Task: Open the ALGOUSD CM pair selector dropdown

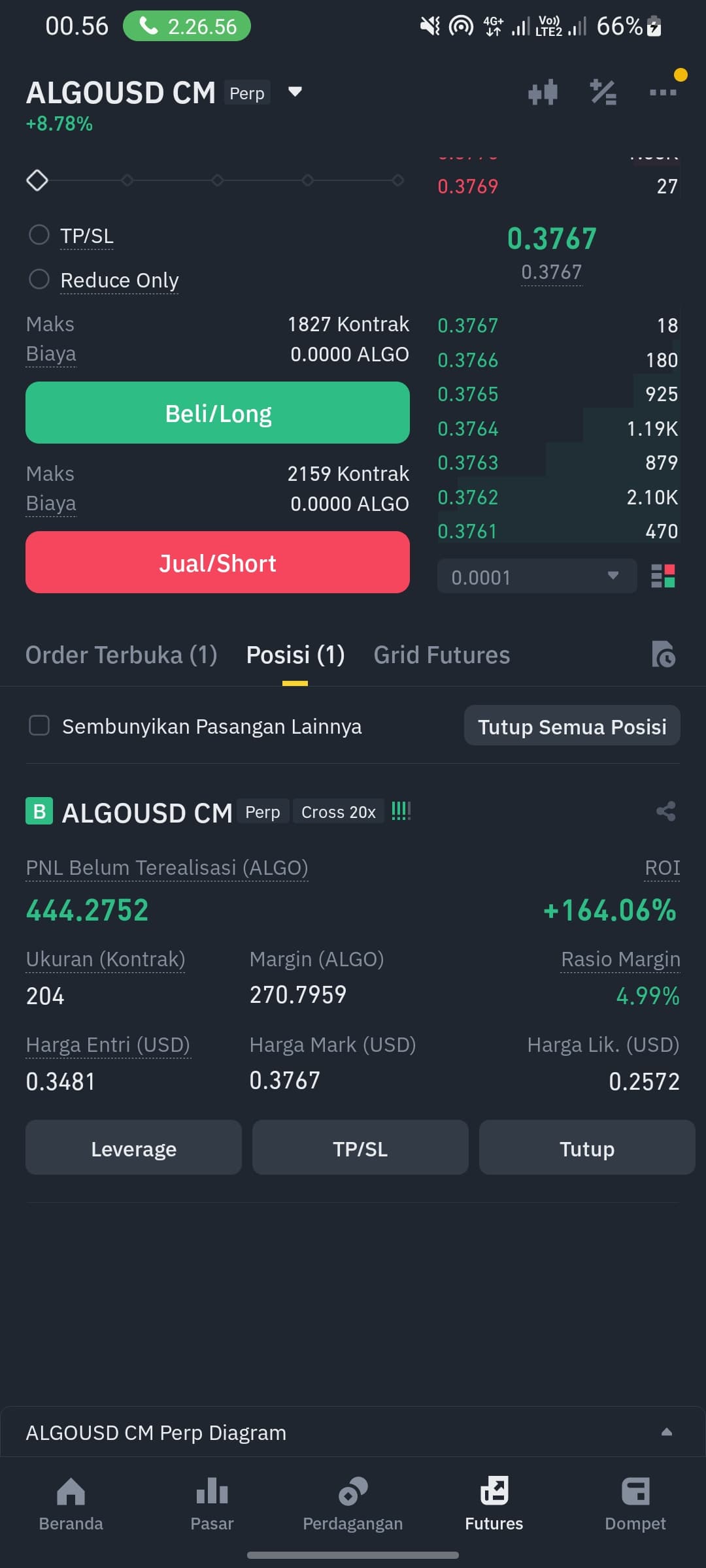Action: (x=295, y=91)
